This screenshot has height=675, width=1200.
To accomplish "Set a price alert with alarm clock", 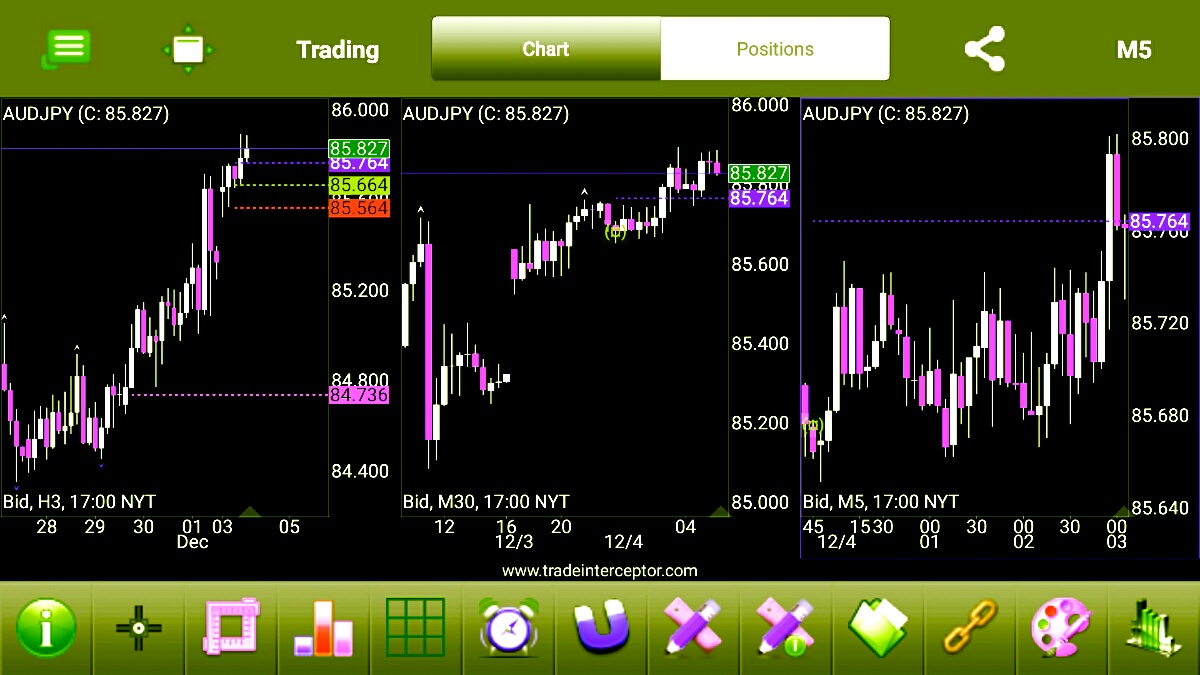I will [509, 628].
